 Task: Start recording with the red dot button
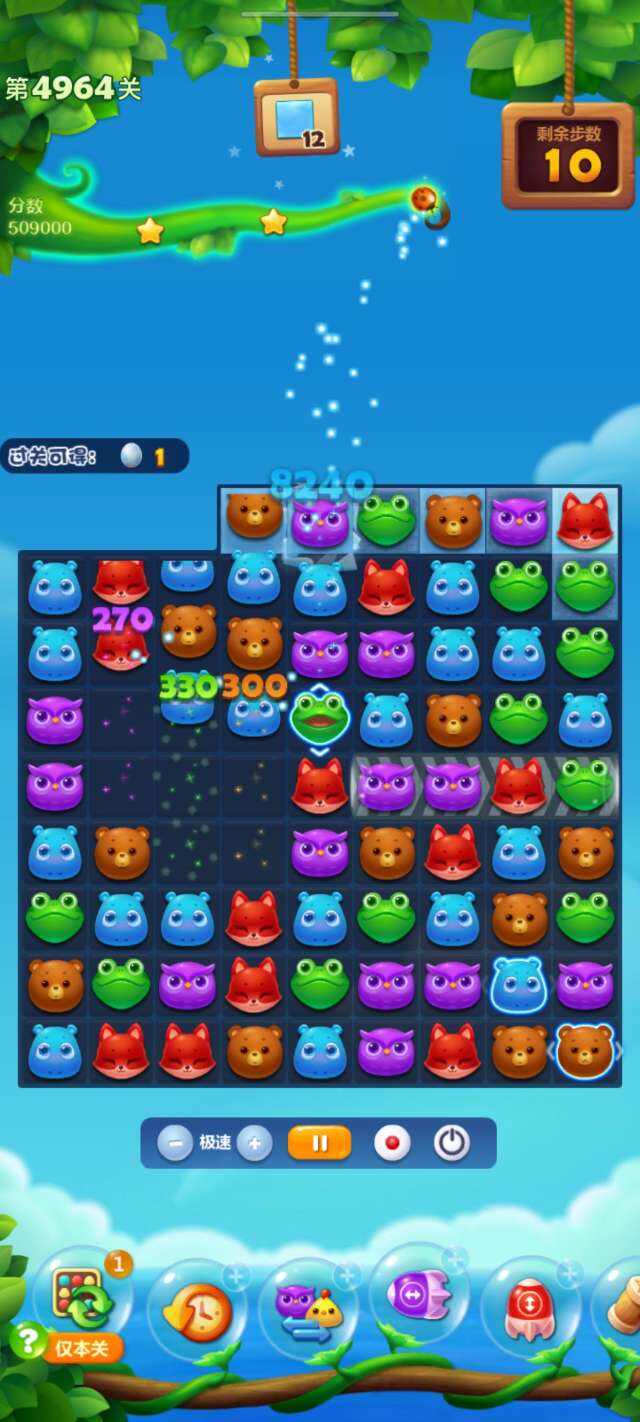click(392, 1142)
